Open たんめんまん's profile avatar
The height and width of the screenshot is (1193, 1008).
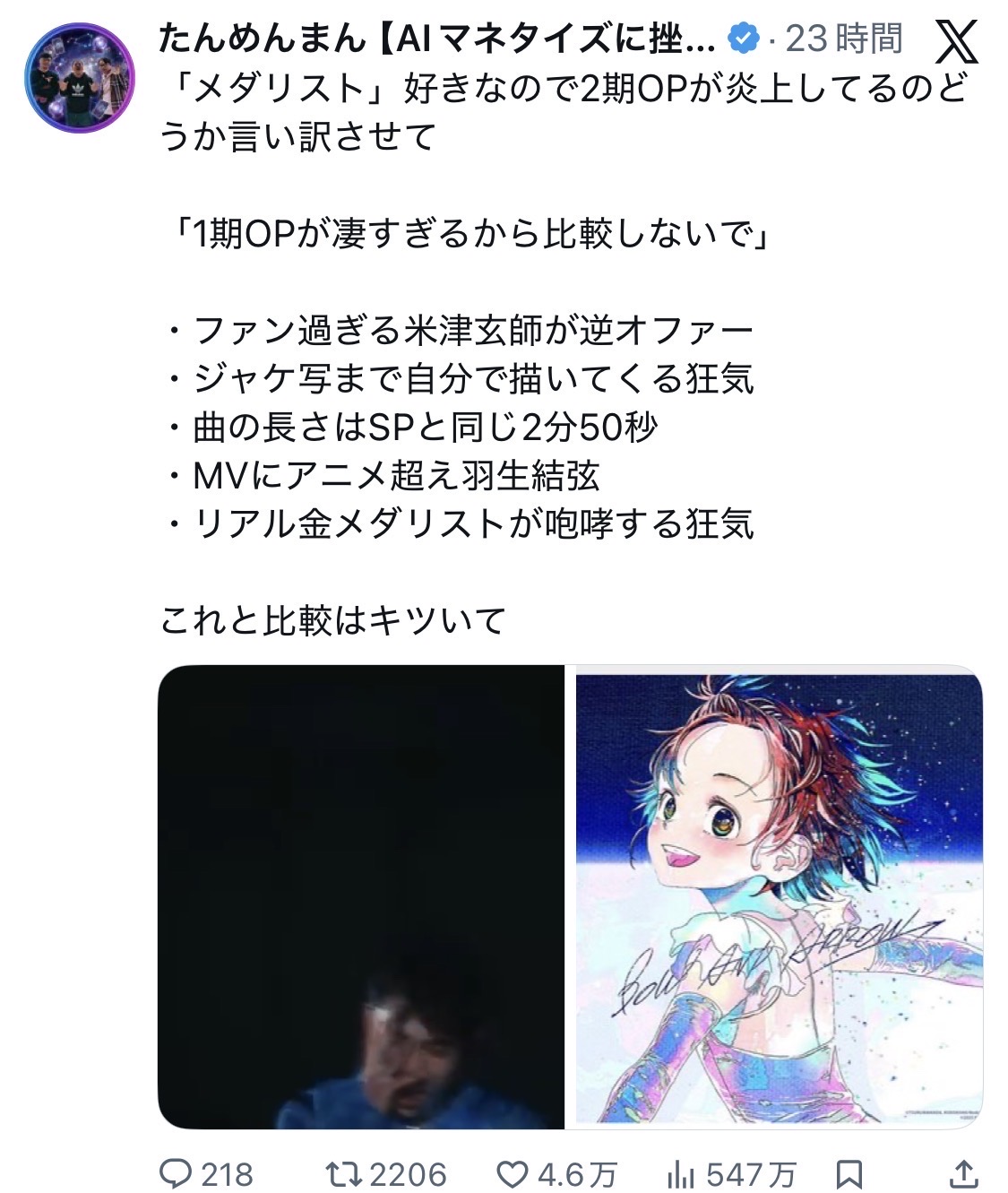pyautogui.click(x=79, y=80)
